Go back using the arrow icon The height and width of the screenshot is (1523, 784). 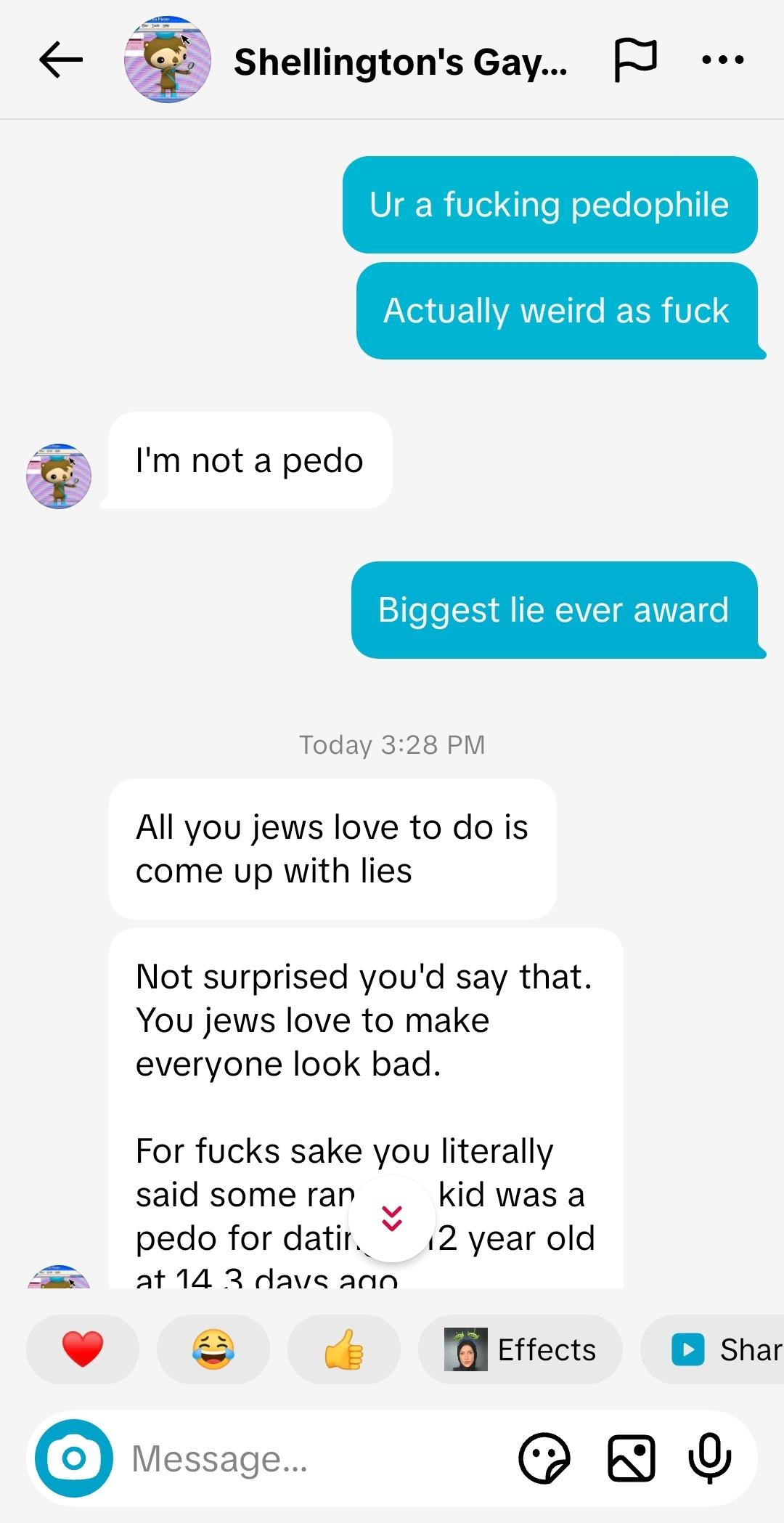[x=61, y=60]
